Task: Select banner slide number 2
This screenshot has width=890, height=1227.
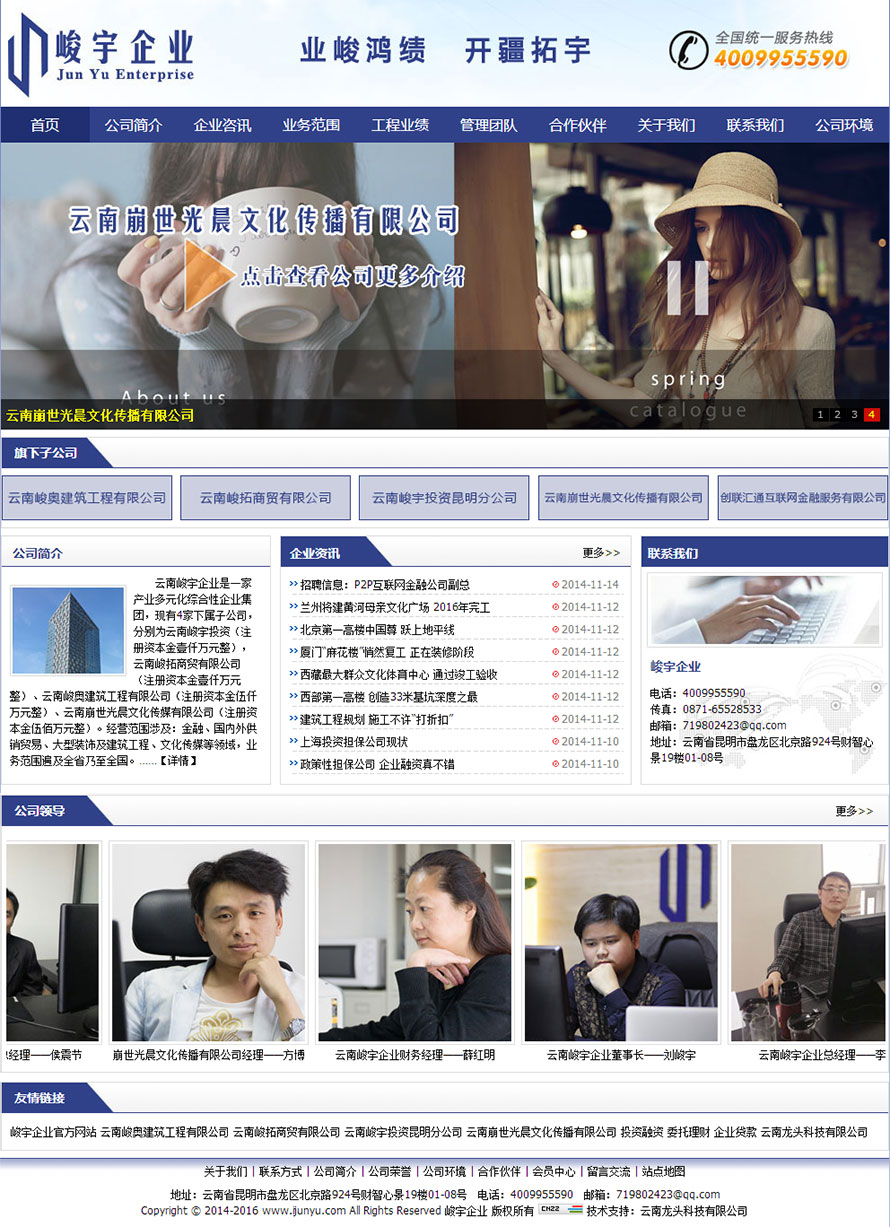Action: (x=837, y=414)
